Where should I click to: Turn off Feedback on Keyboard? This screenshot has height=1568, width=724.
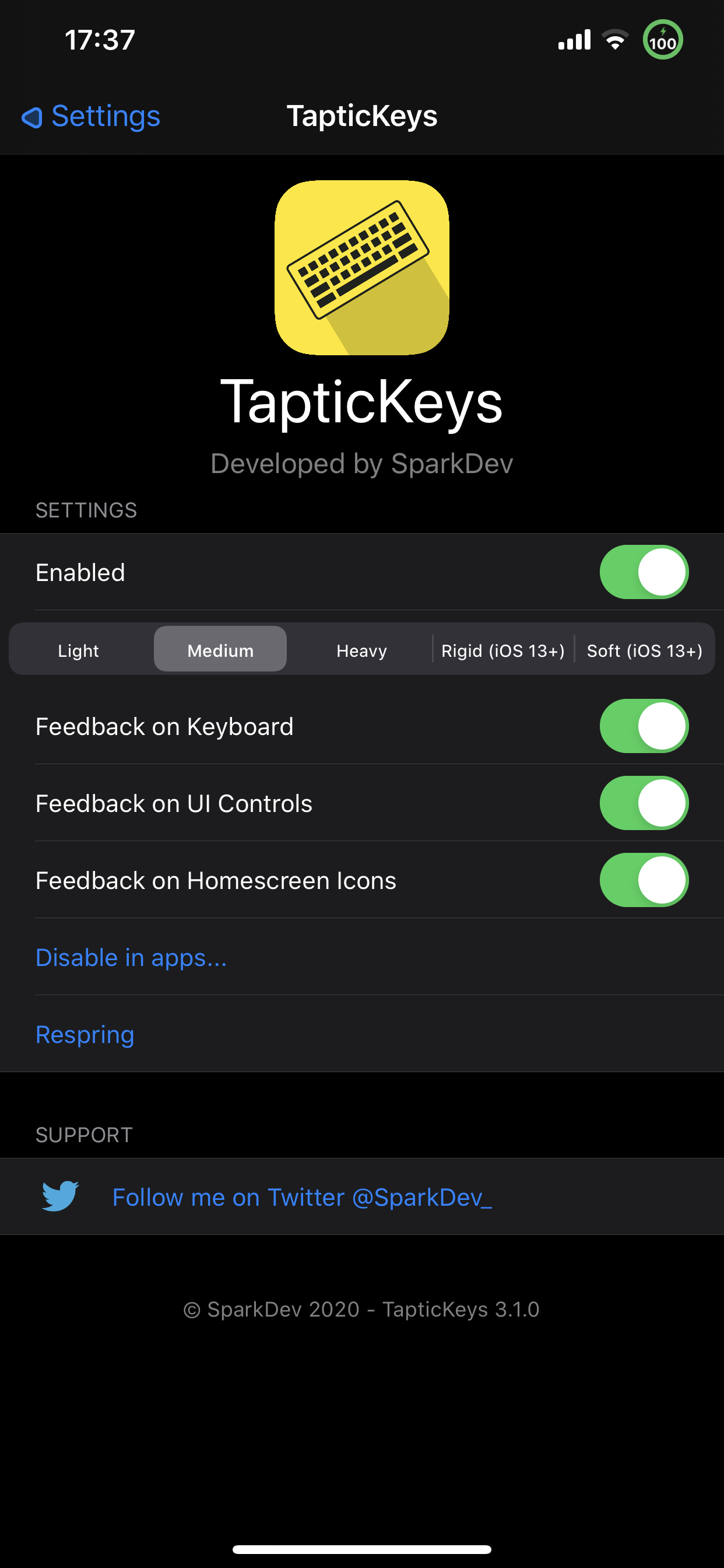point(644,726)
